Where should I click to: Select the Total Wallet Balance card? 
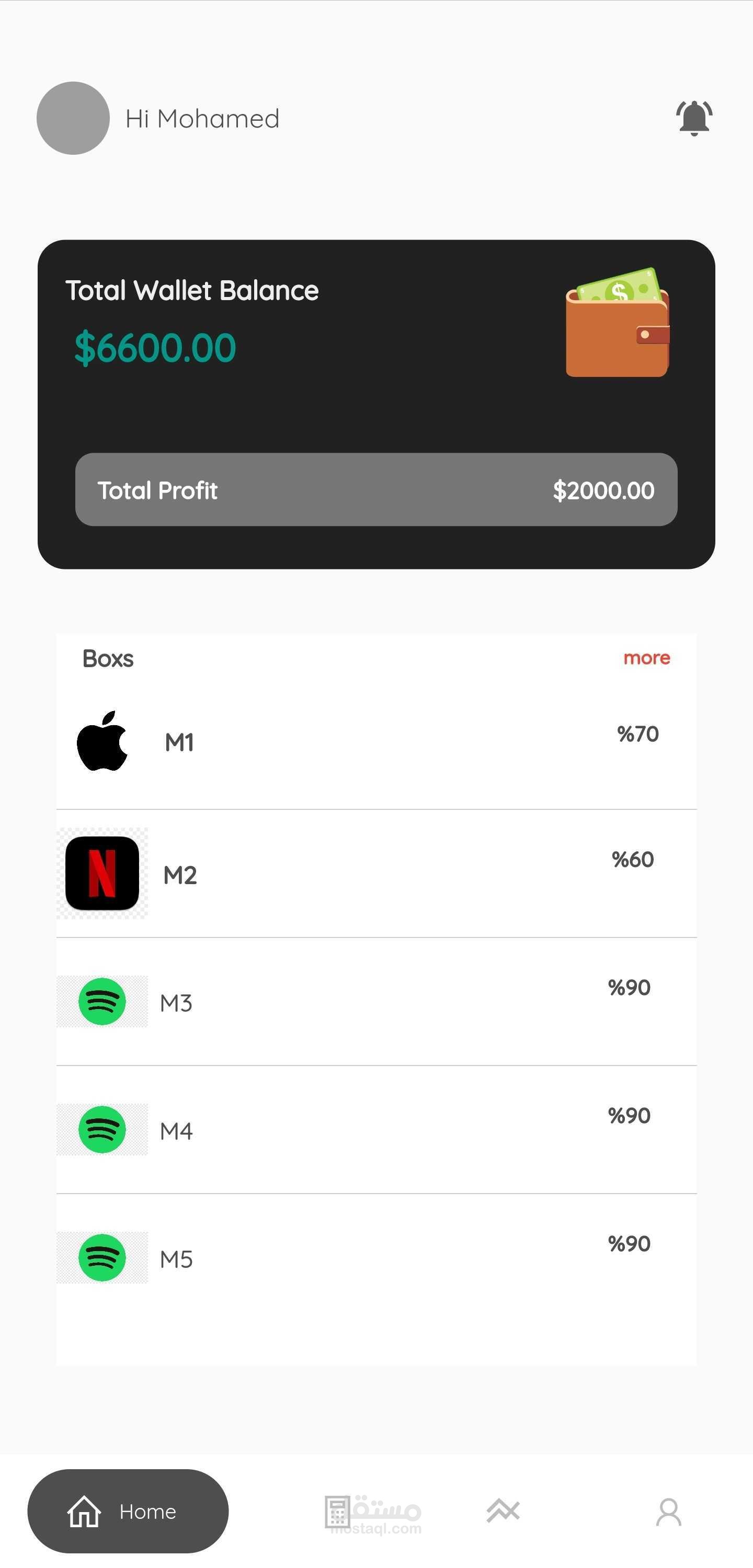(375, 404)
